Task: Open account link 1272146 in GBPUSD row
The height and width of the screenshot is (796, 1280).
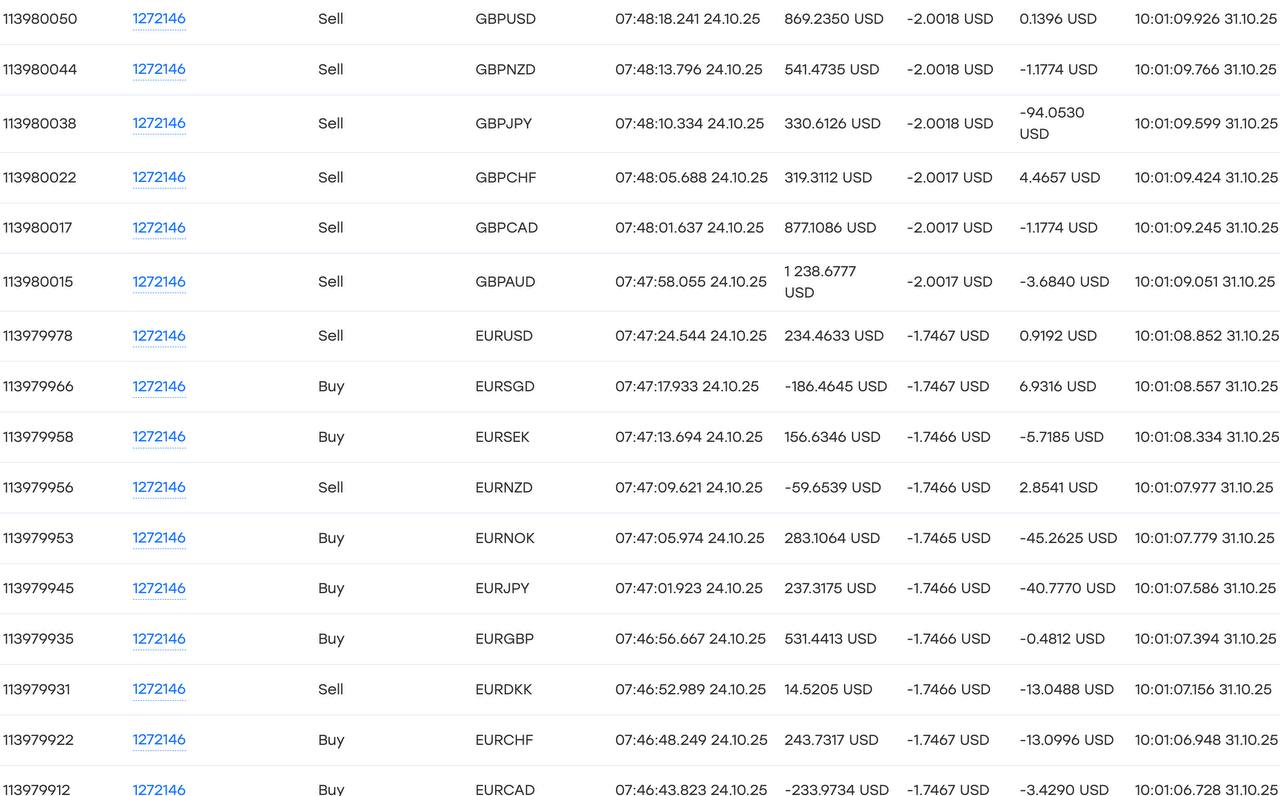Action: [159, 19]
